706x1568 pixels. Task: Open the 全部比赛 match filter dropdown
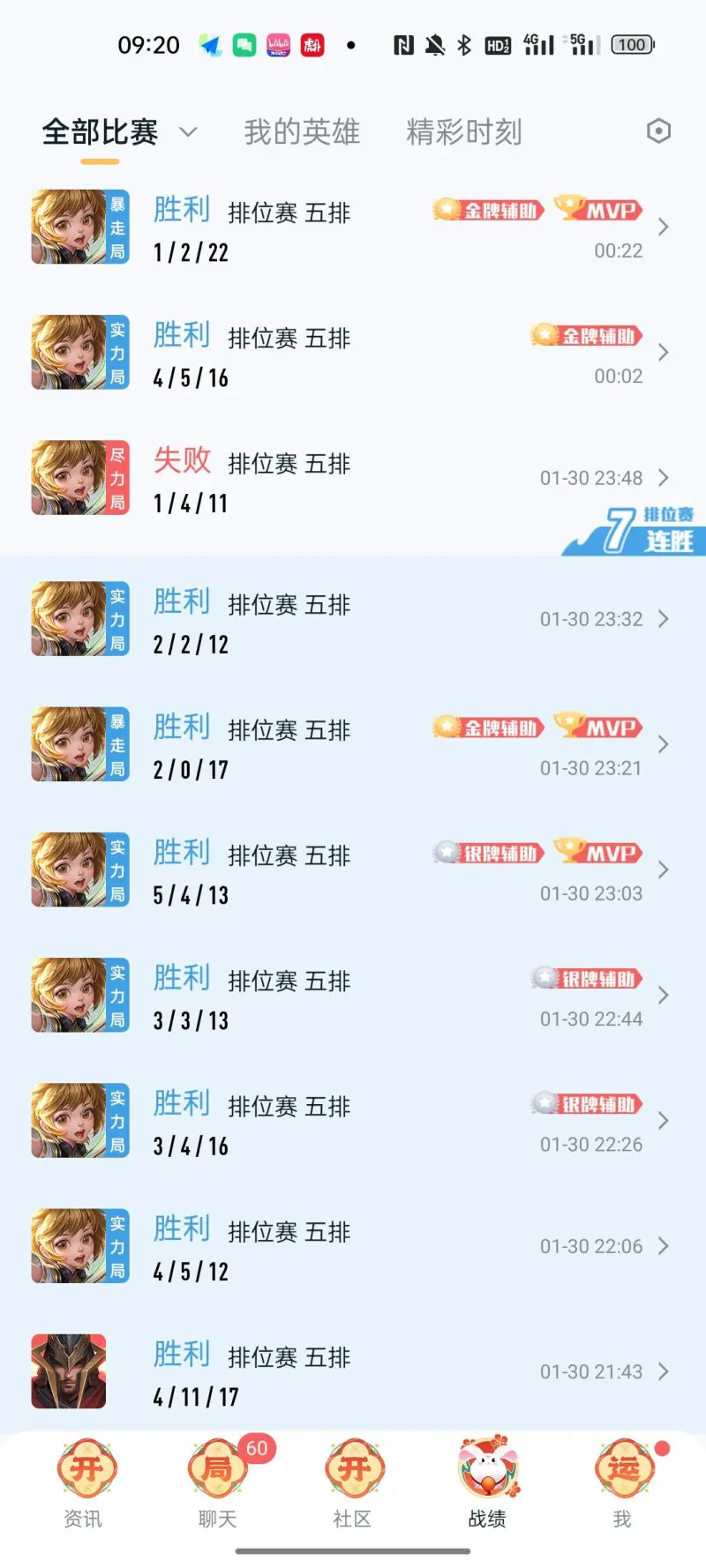click(119, 132)
